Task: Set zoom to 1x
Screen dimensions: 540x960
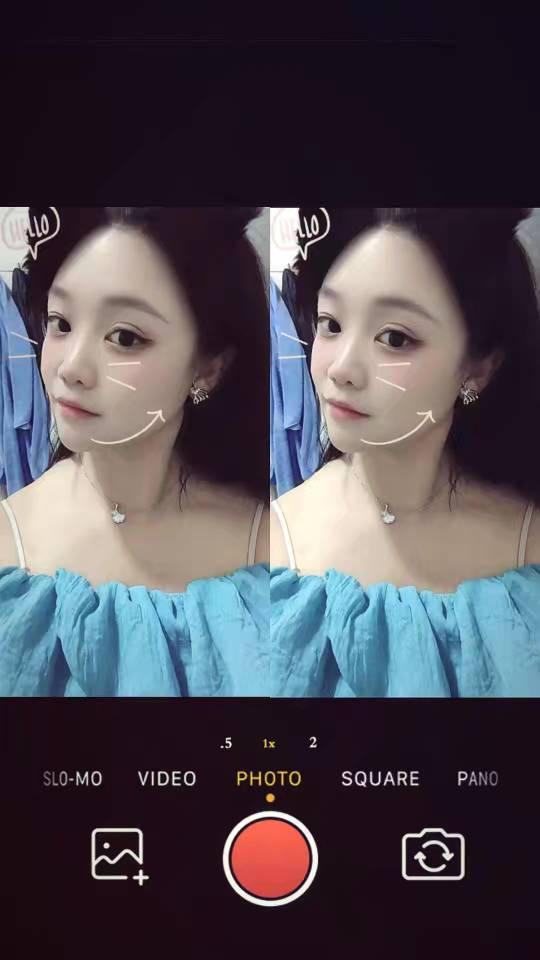Action: tap(269, 744)
